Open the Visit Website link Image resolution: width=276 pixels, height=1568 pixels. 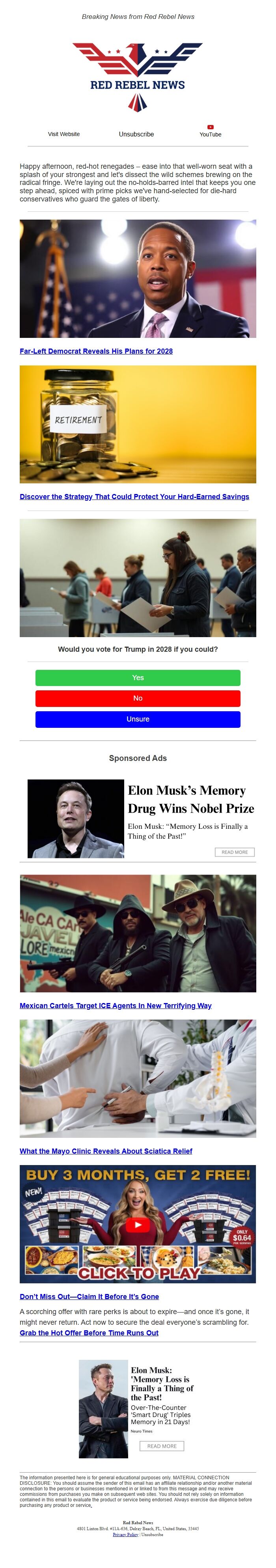click(63, 134)
